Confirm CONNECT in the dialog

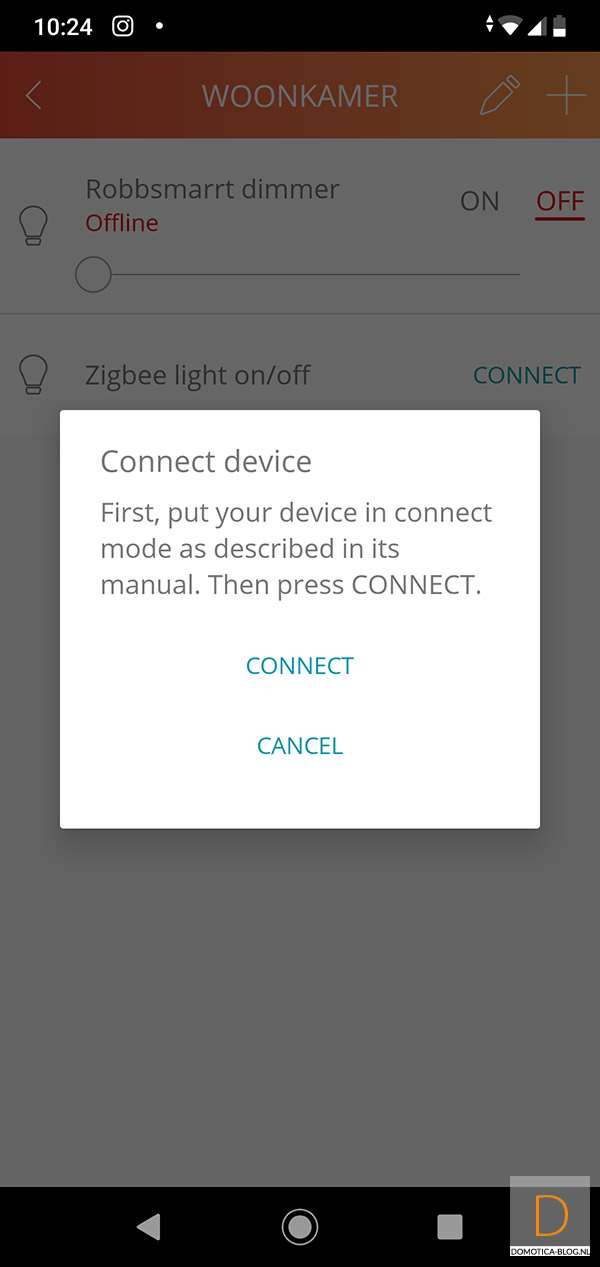tap(300, 666)
